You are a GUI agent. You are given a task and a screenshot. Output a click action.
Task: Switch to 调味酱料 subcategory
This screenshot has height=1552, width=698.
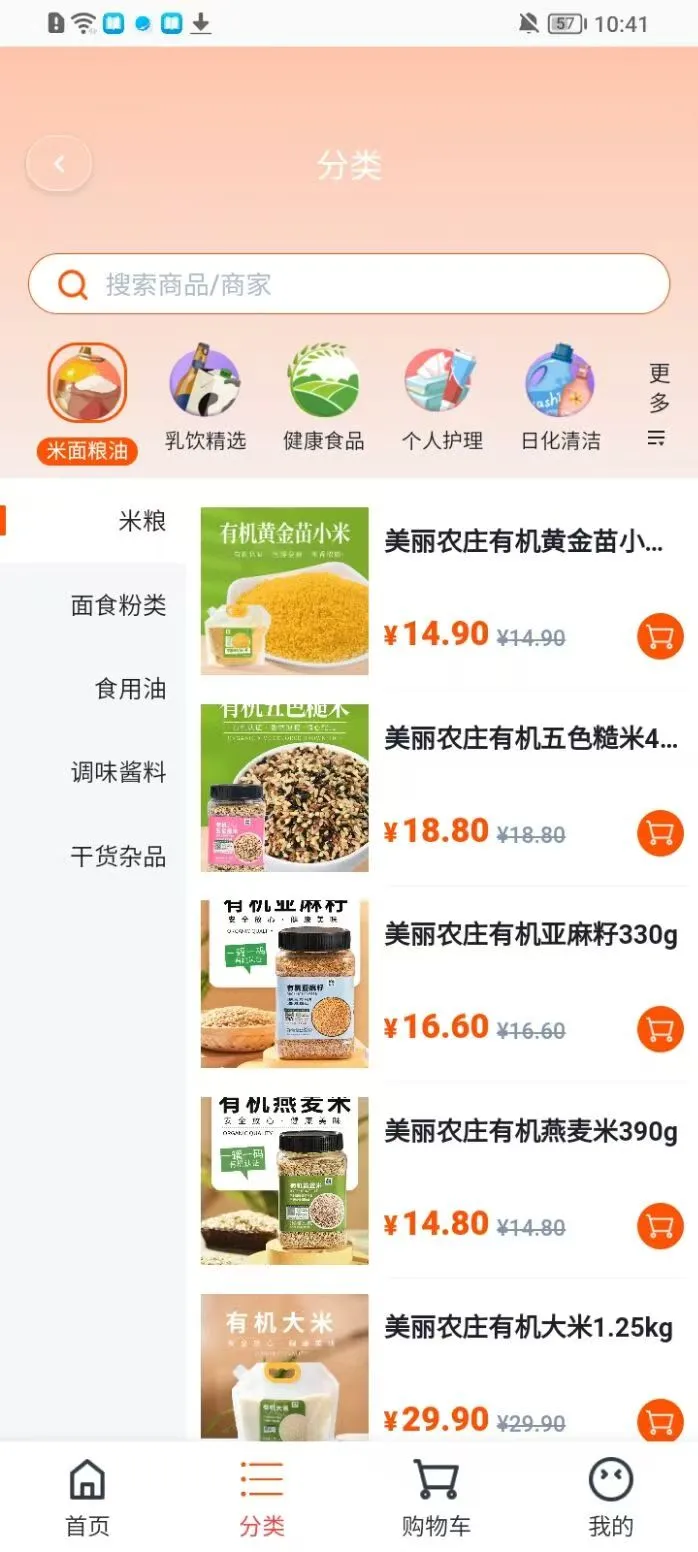coord(118,773)
